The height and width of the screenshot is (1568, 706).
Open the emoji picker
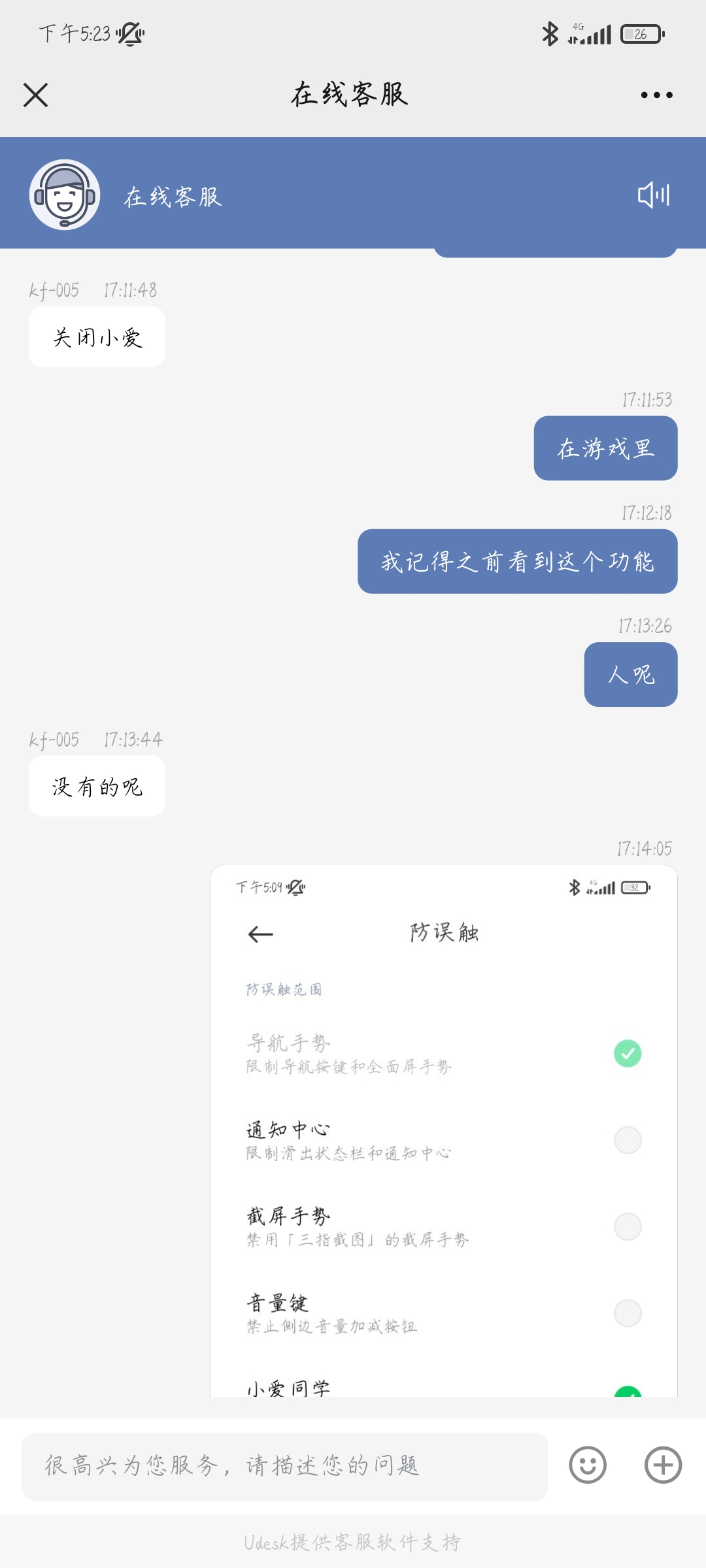pos(588,1465)
